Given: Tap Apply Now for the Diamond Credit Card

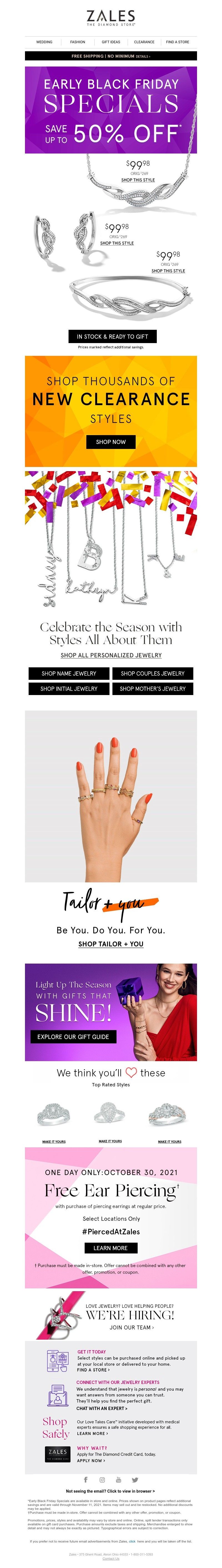Looking at the screenshot, I should coord(90,1460).
